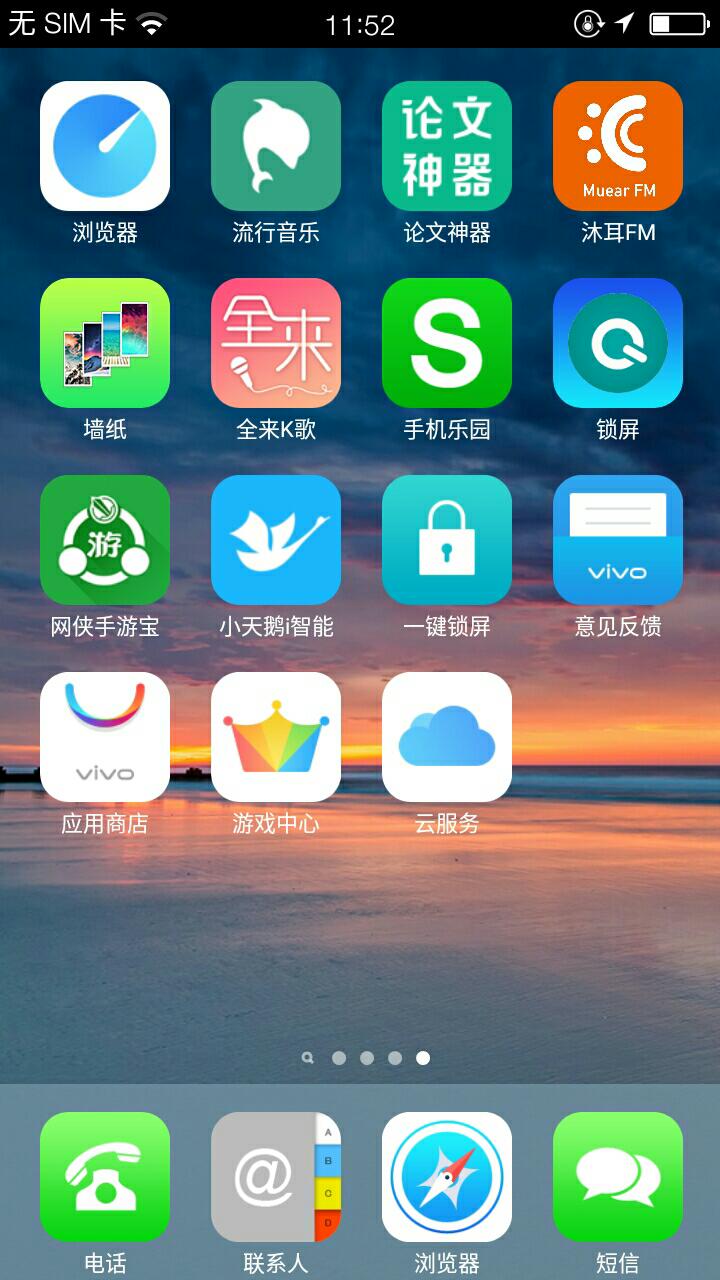Start 沐耳FM radio app
The image size is (720, 1280).
click(618, 145)
